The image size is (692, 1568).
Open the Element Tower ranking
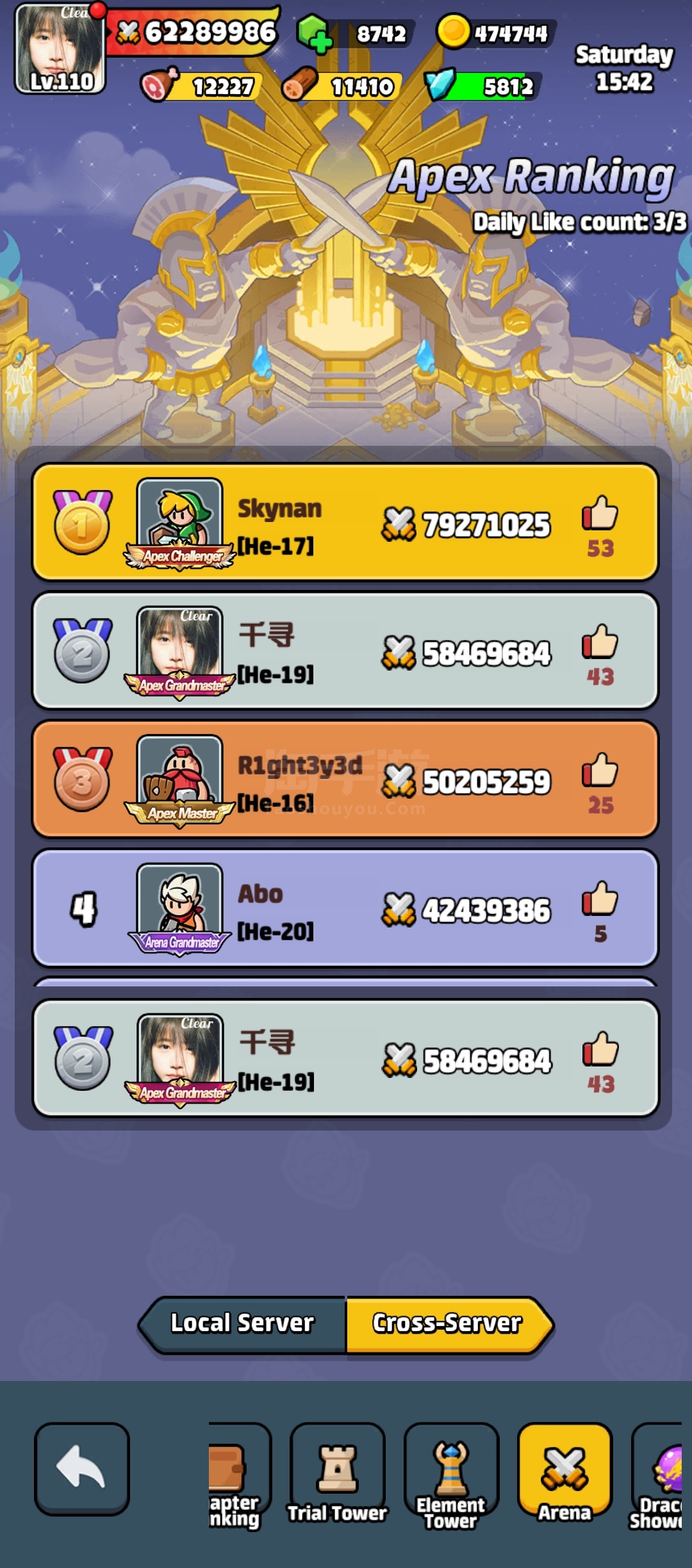[451, 1474]
